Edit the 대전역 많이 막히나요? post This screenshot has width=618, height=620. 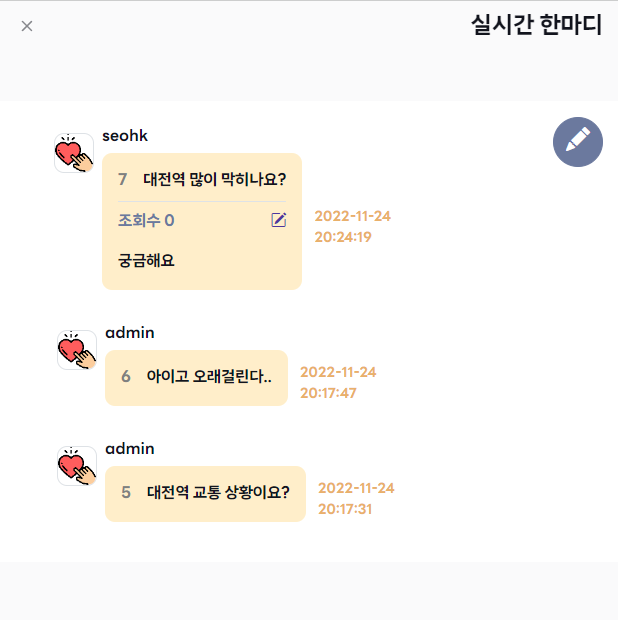click(x=278, y=220)
